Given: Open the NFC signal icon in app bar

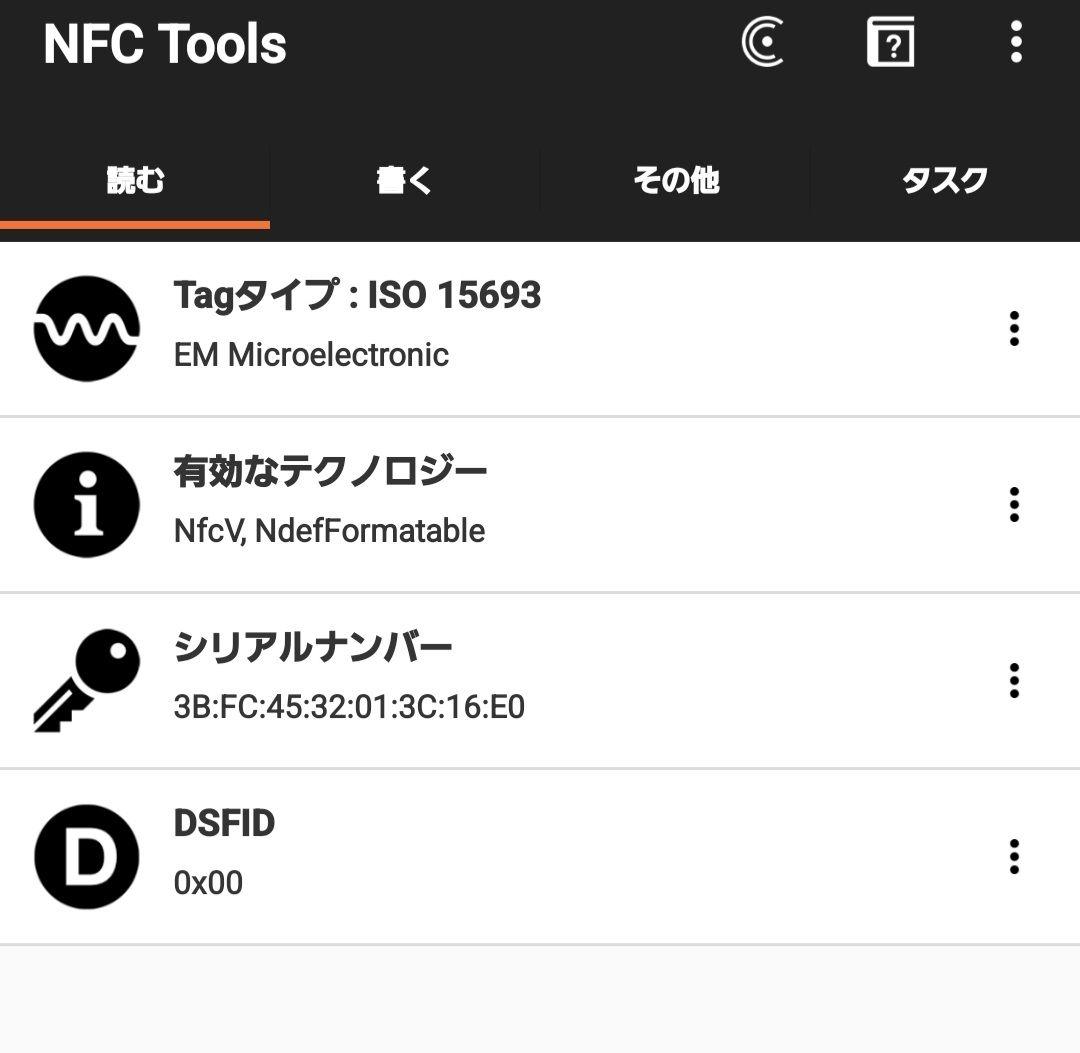Looking at the screenshot, I should click(x=762, y=43).
